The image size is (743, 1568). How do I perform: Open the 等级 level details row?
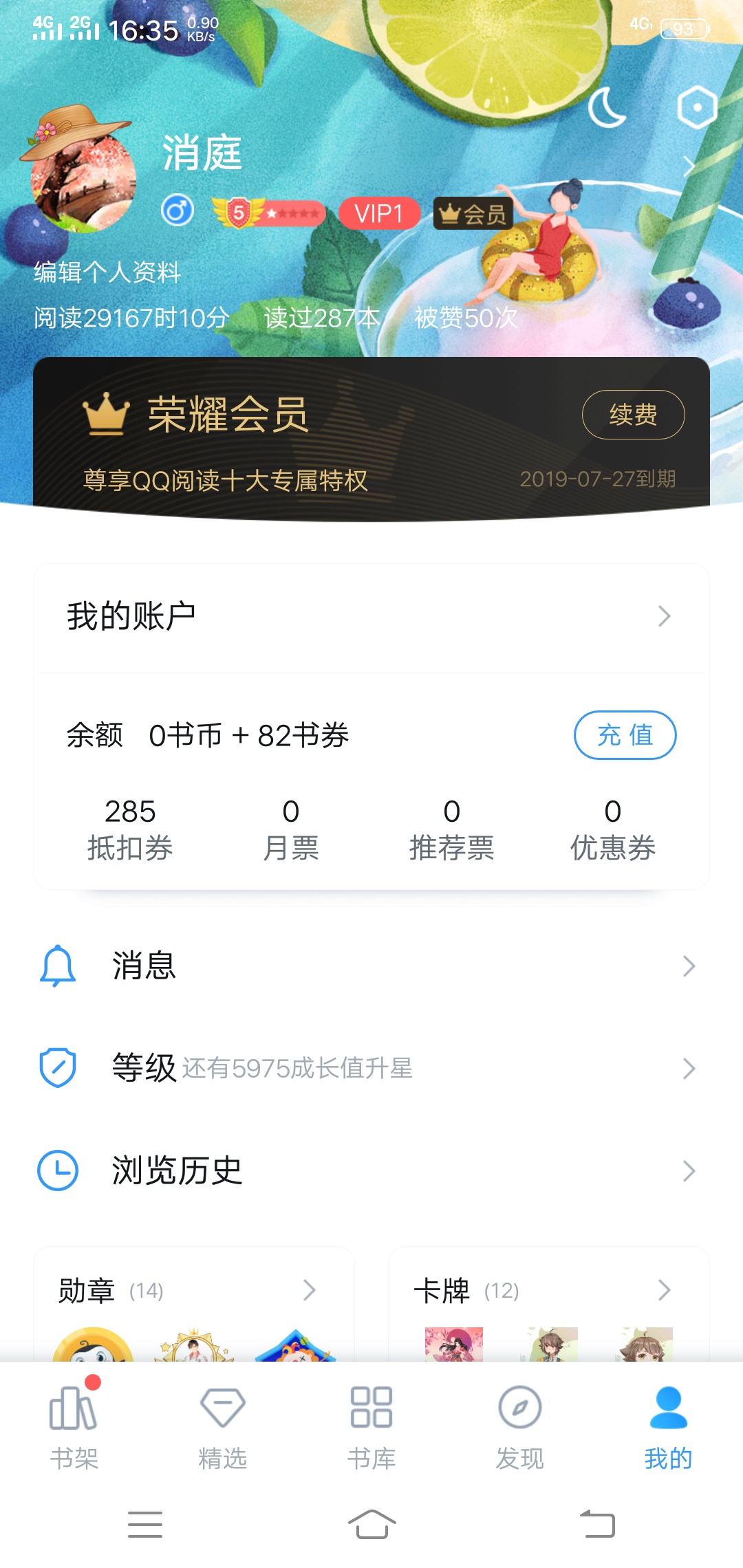tap(371, 1068)
